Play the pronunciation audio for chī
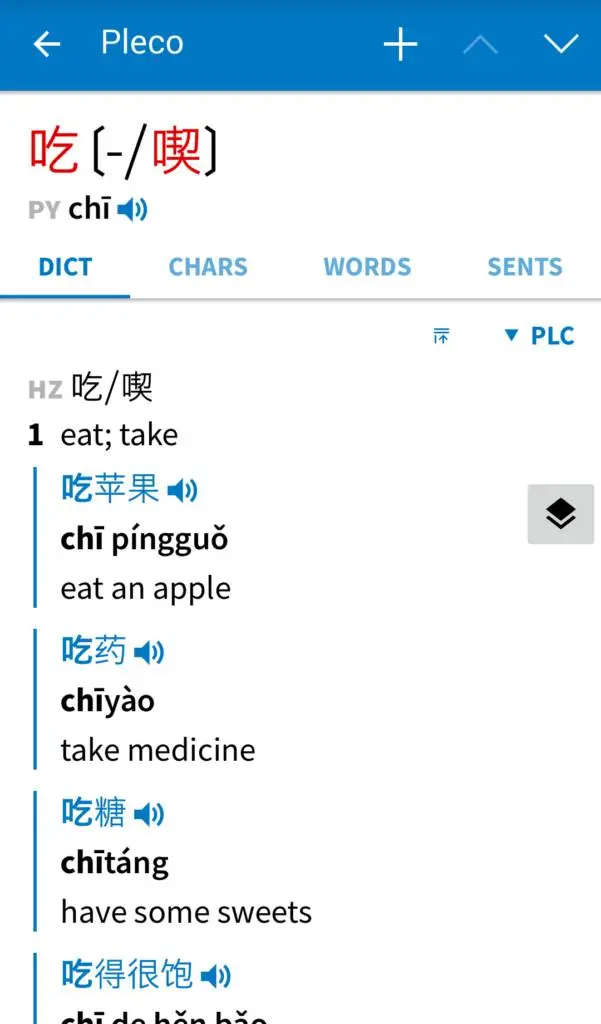 pyautogui.click(x=132, y=209)
